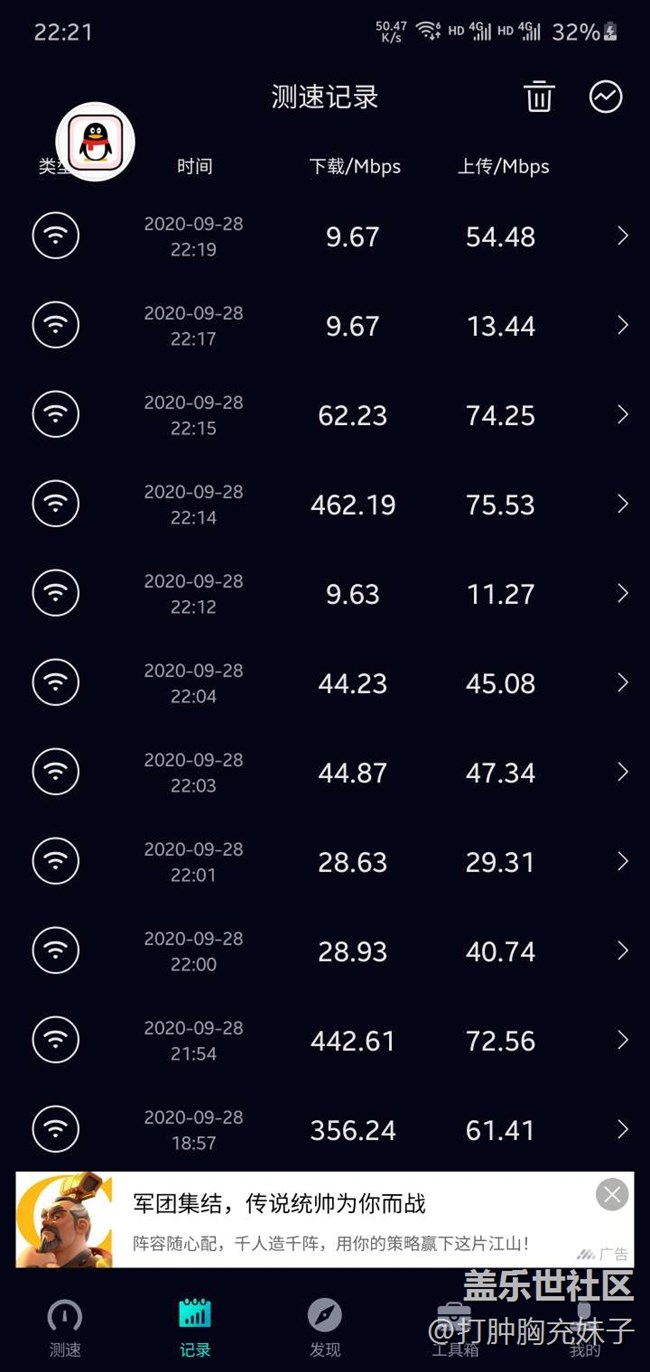The image size is (650, 1372).
Task: Open the 22:19 record with 54.48 upload
Action: pos(325,236)
